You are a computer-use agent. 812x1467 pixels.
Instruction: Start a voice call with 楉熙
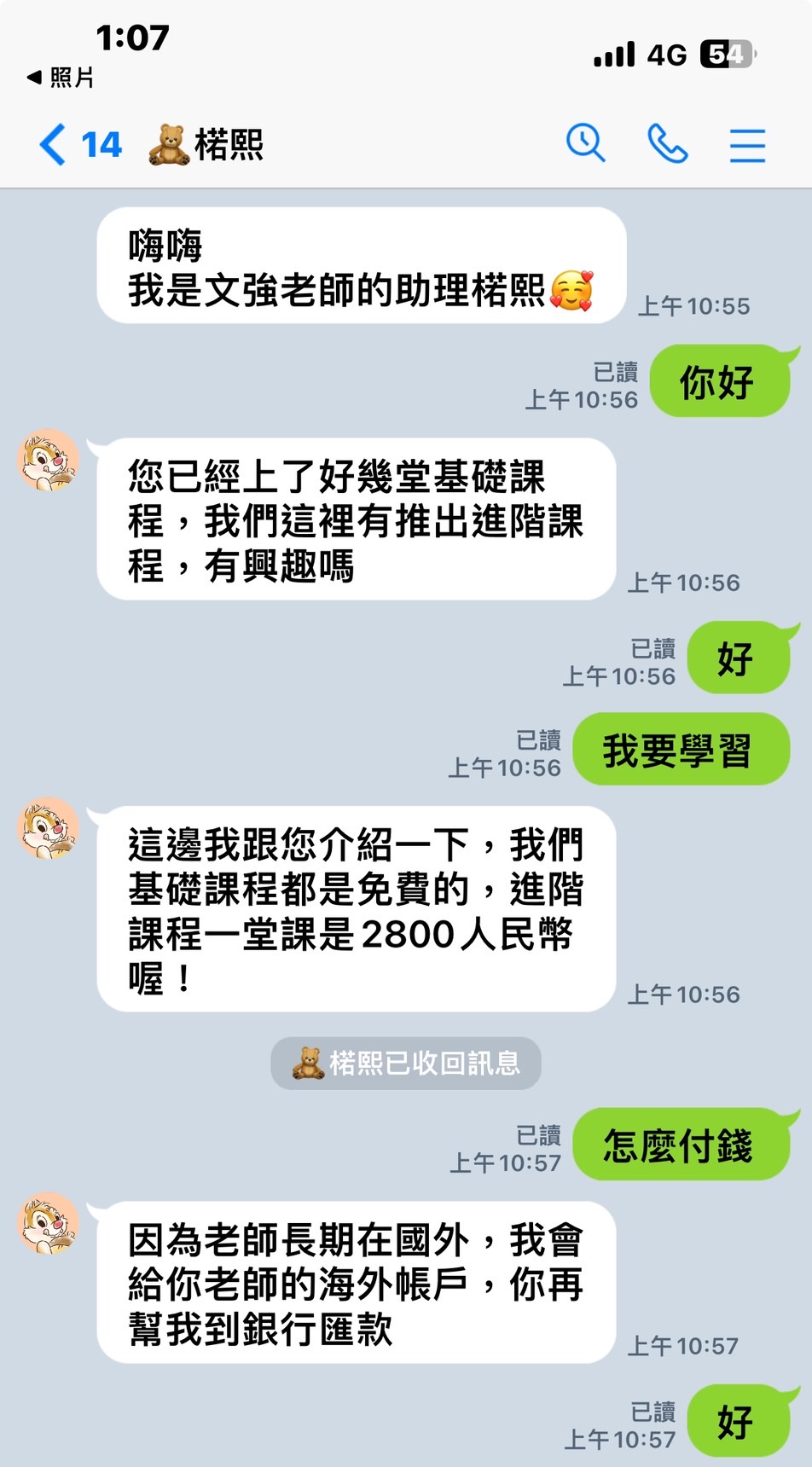click(667, 143)
